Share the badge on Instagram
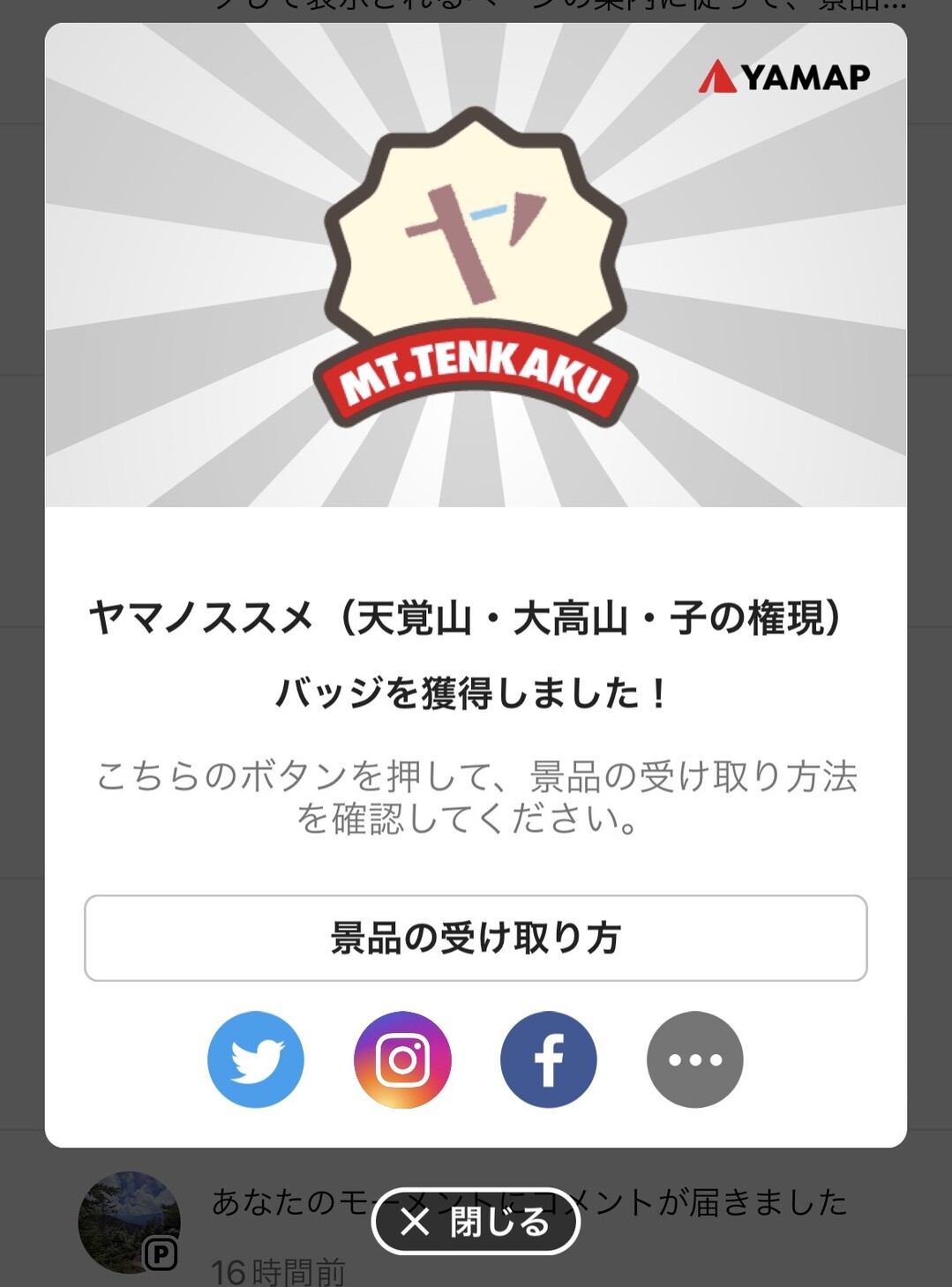This screenshot has width=952, height=1287. (401, 1059)
